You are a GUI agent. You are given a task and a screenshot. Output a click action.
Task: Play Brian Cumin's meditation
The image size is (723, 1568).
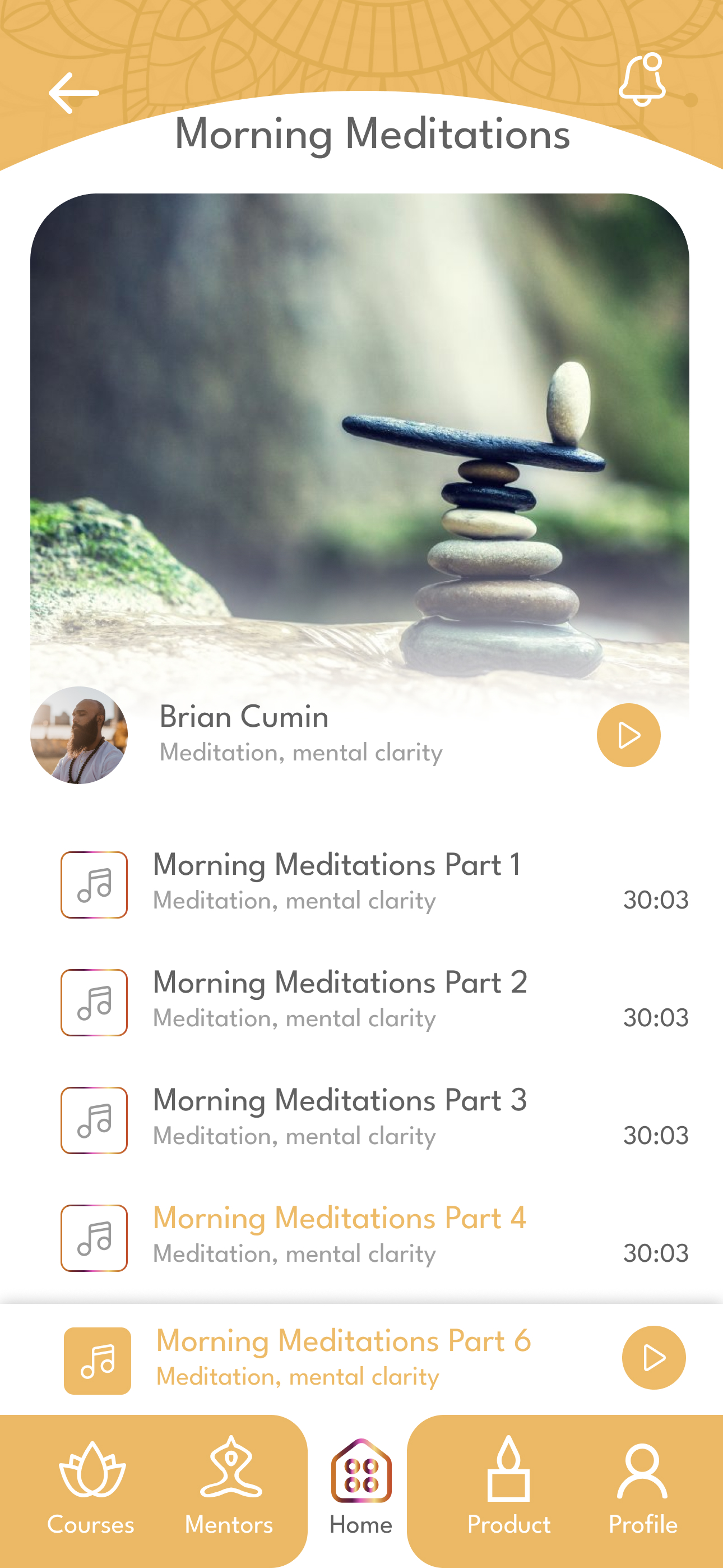[628, 735]
